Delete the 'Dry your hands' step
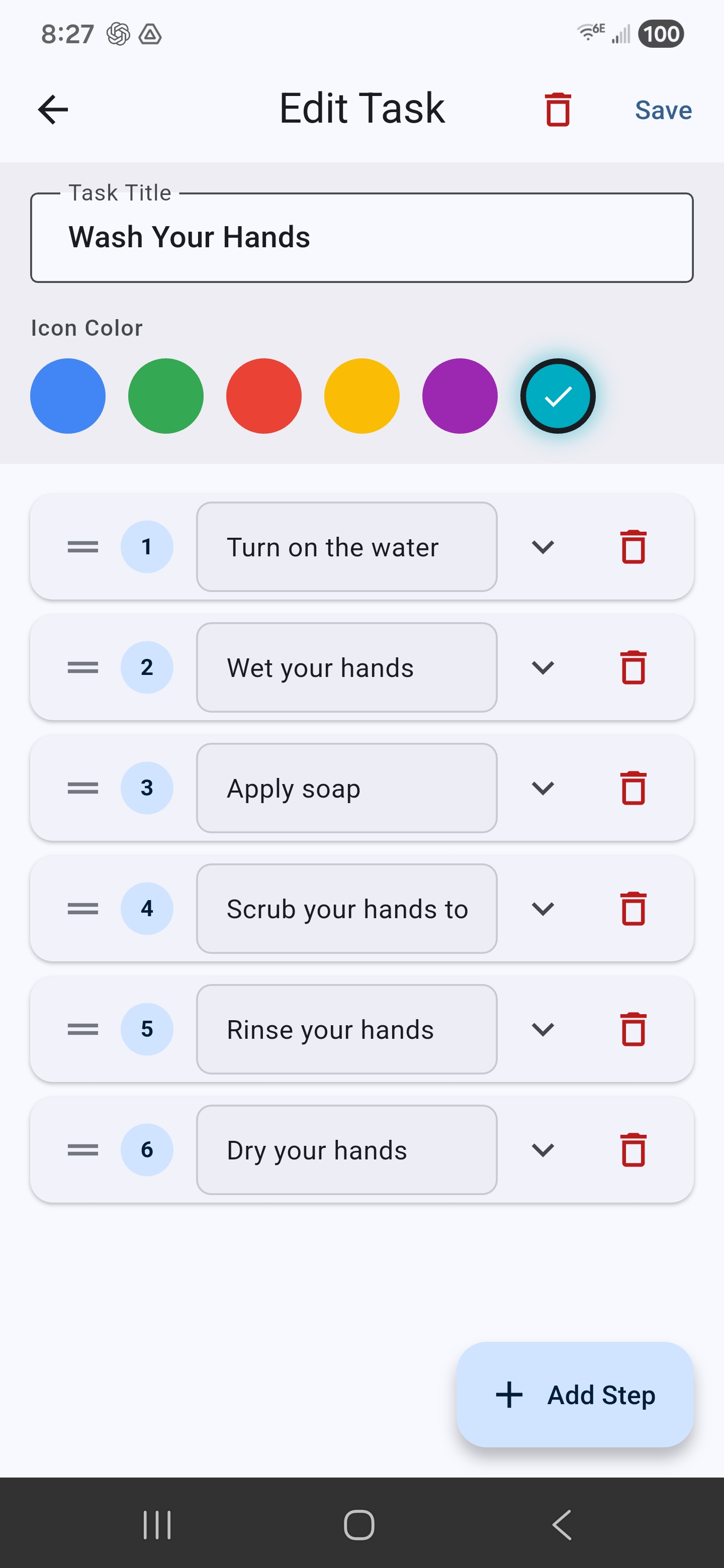Image resolution: width=724 pixels, height=1568 pixels. 633,1149
